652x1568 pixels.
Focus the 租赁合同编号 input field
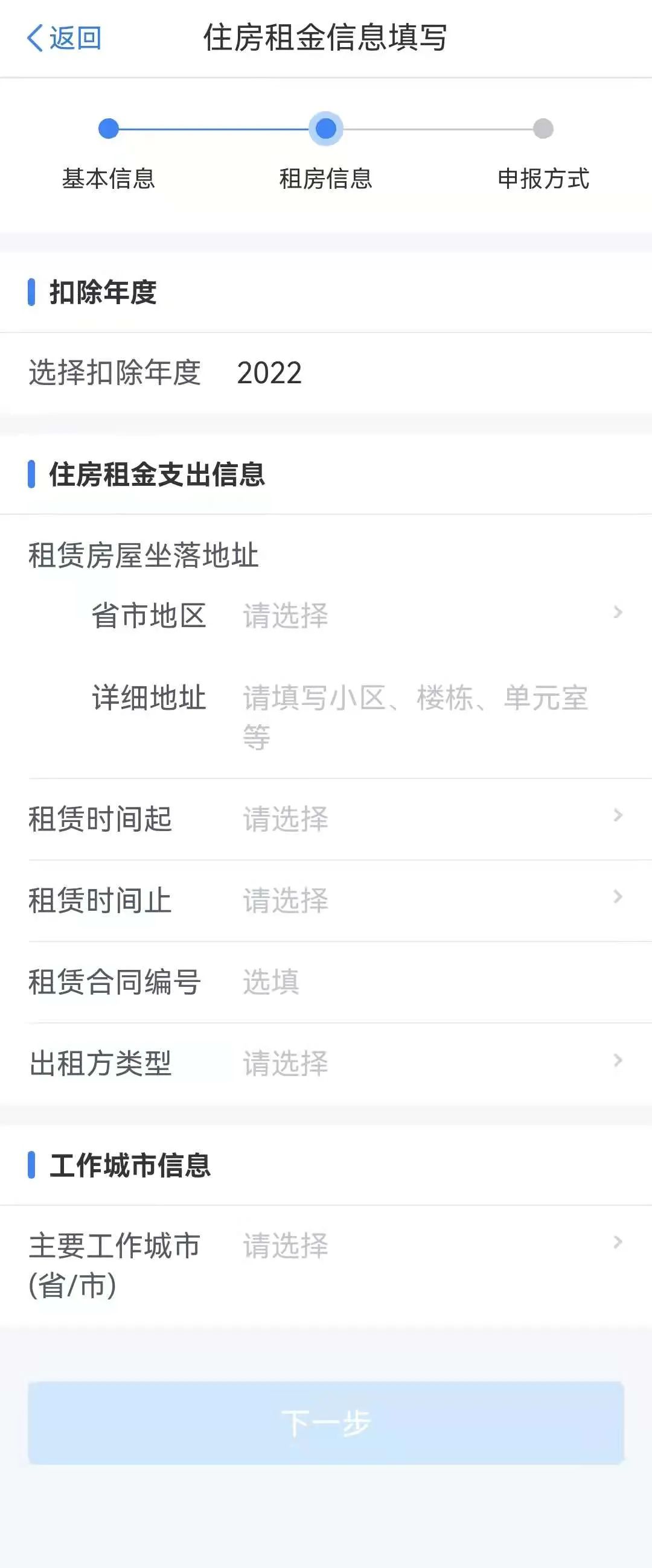tap(426, 982)
